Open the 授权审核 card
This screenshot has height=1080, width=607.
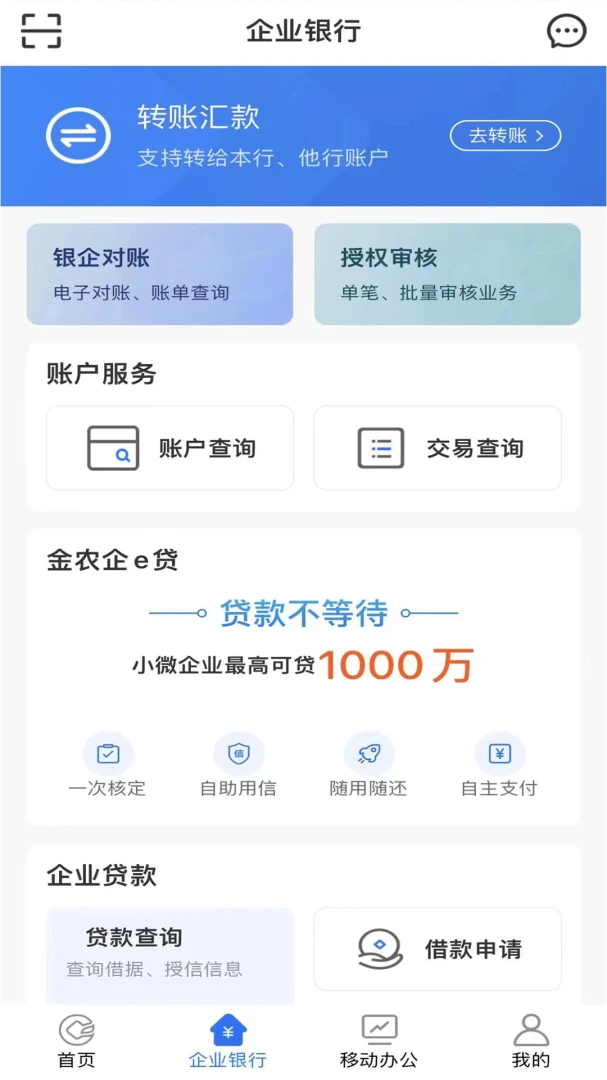pos(447,274)
